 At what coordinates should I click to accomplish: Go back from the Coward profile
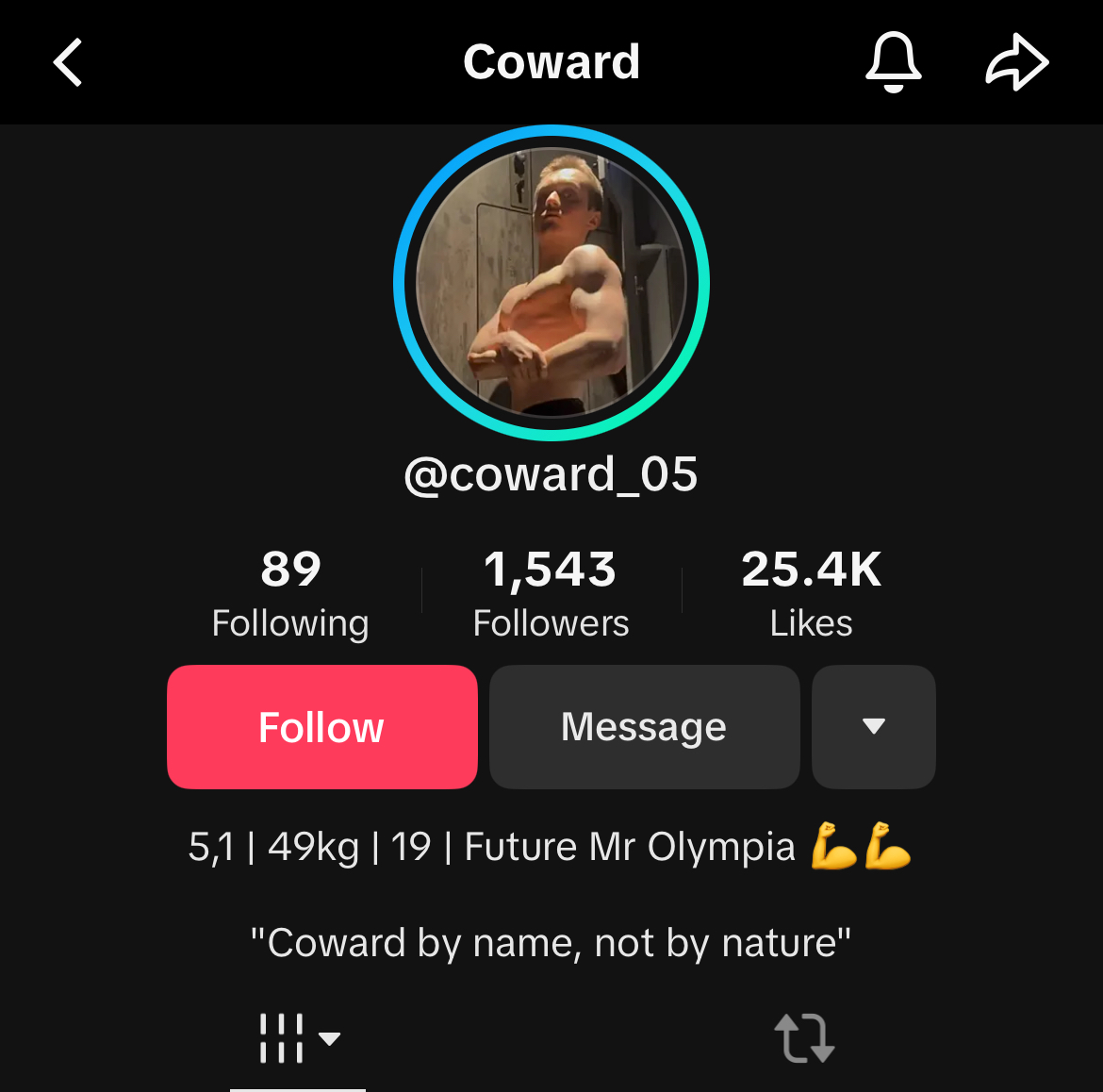pyautogui.click(x=68, y=63)
